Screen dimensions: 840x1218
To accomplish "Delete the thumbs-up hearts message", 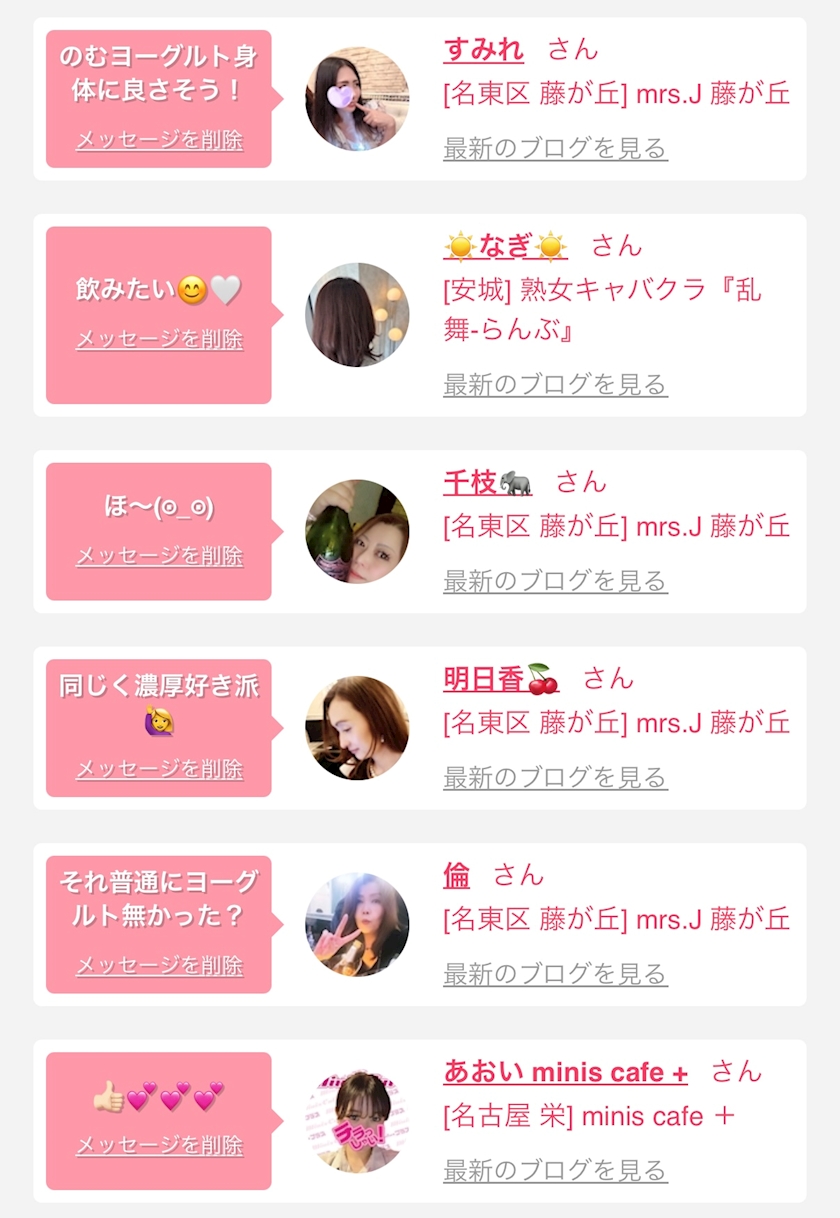I will (159, 1145).
